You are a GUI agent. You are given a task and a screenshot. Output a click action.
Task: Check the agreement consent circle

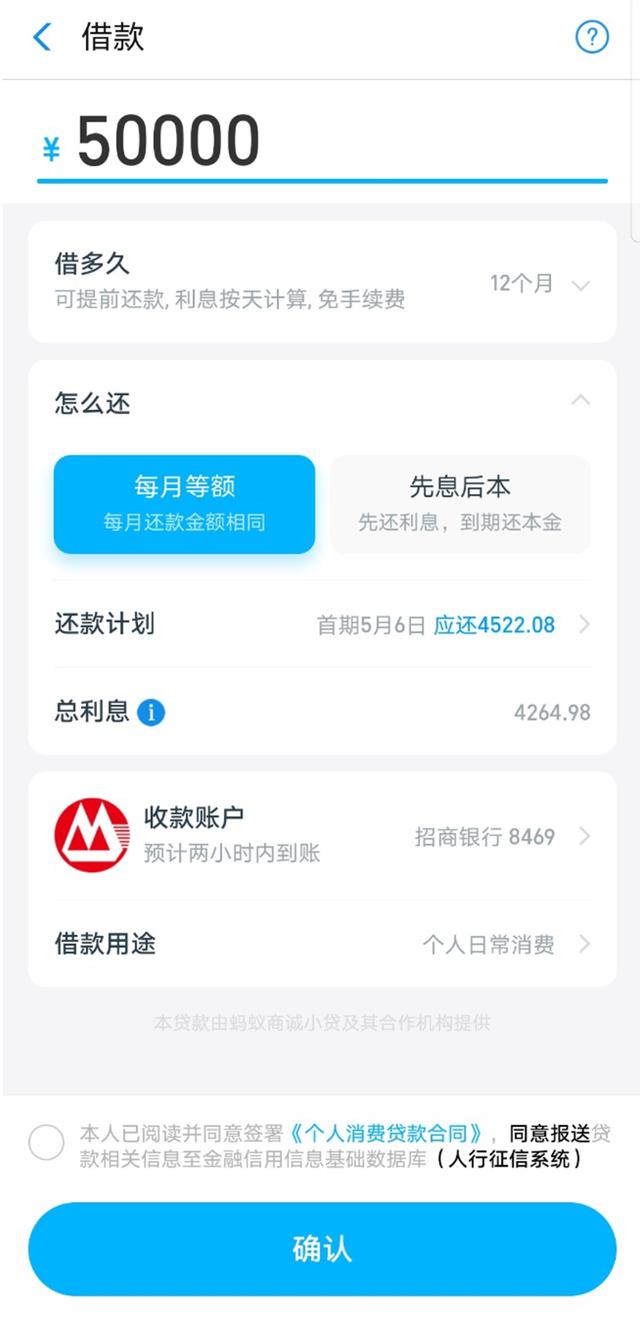(47, 1141)
